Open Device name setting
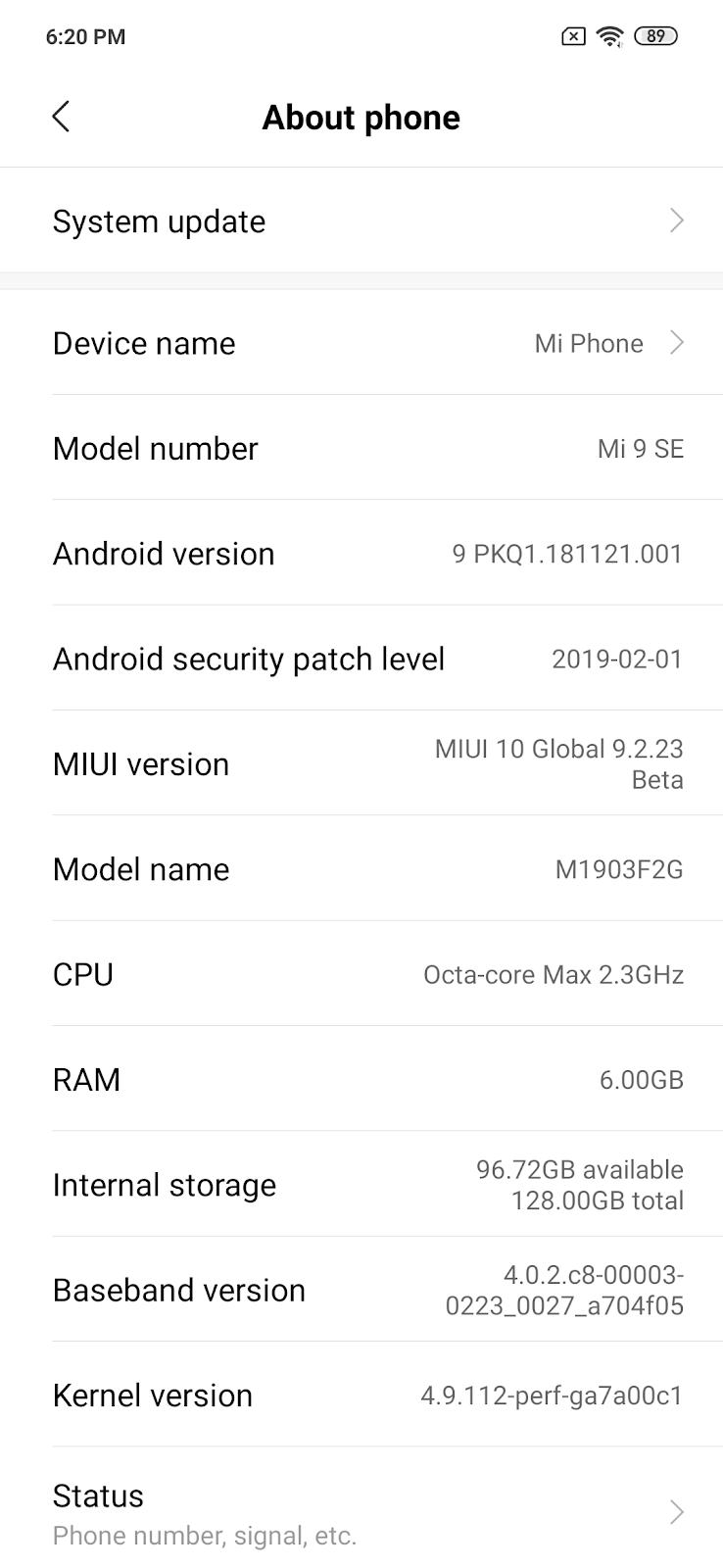The height and width of the screenshot is (1568, 723). coord(361,344)
